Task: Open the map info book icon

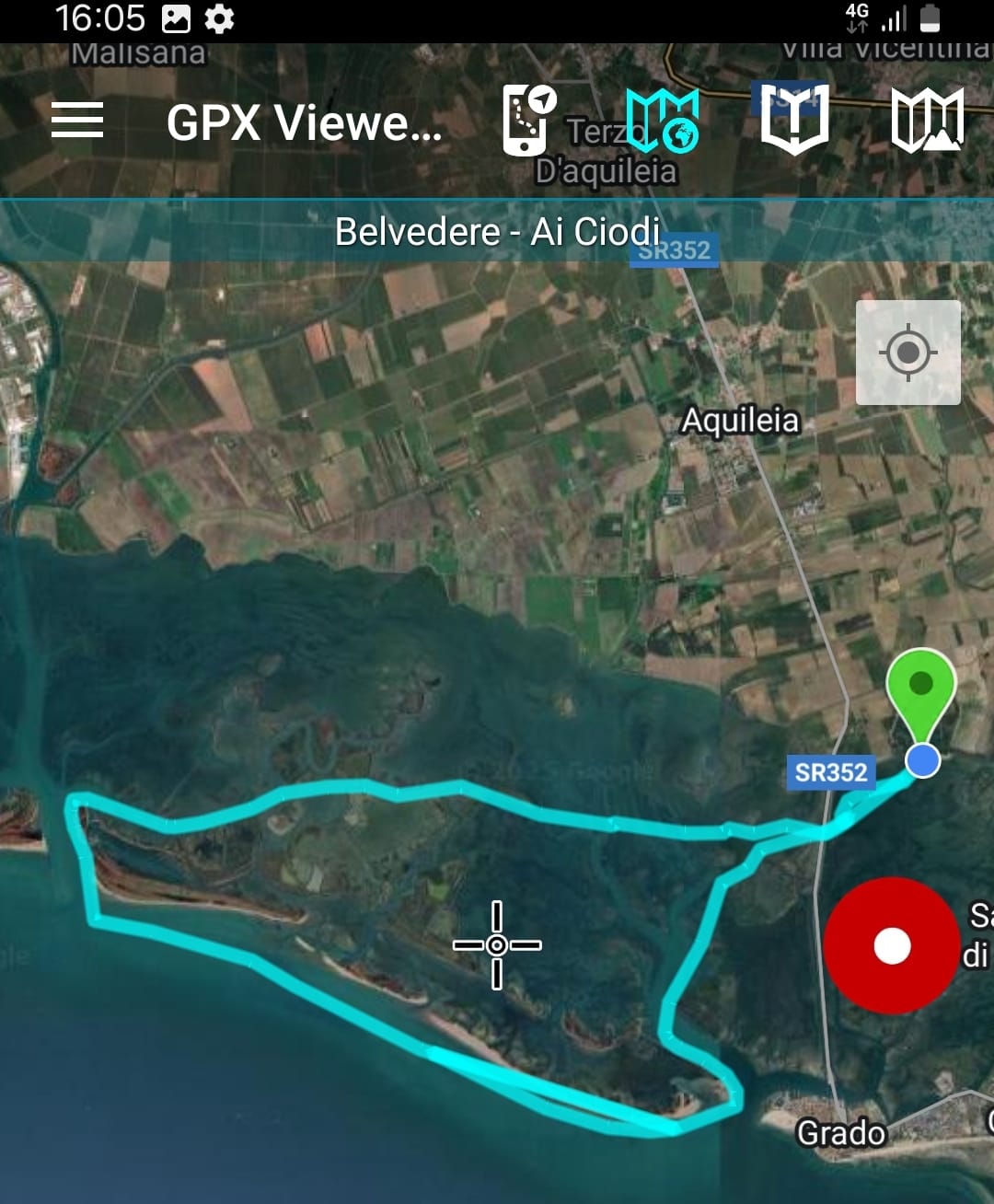Action: 794,121
